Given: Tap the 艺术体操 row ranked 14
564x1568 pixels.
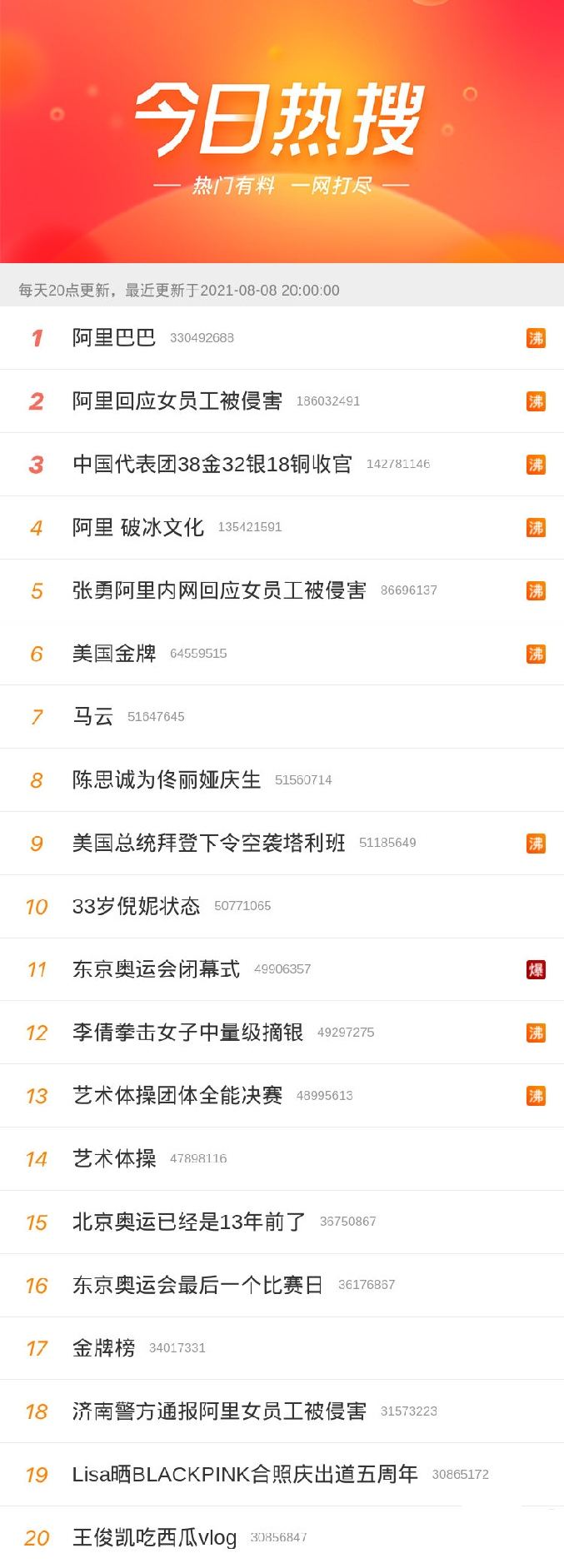Looking at the screenshot, I should tap(114, 1158).
